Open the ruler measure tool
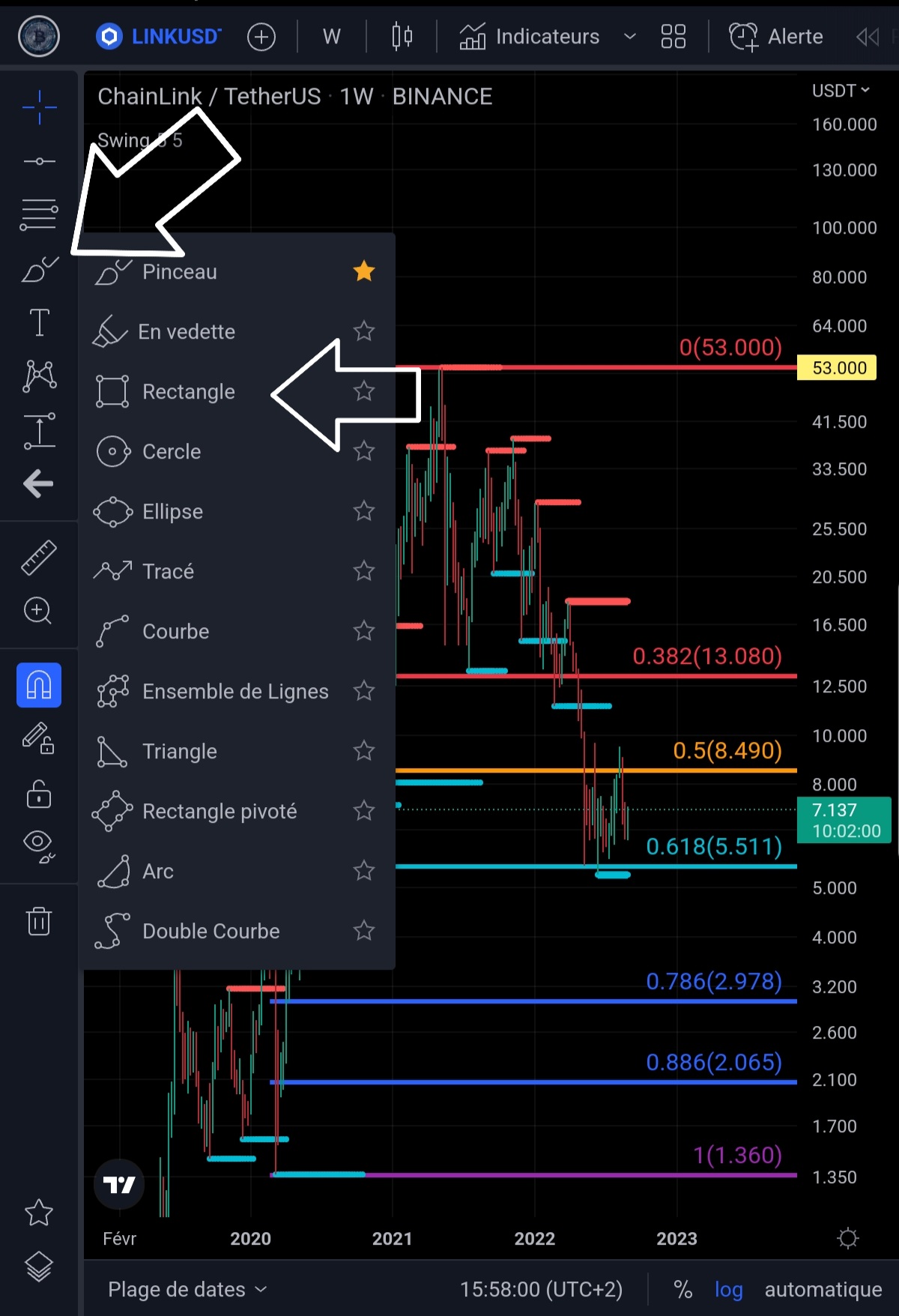Image resolution: width=899 pixels, height=1316 pixels. tap(39, 558)
